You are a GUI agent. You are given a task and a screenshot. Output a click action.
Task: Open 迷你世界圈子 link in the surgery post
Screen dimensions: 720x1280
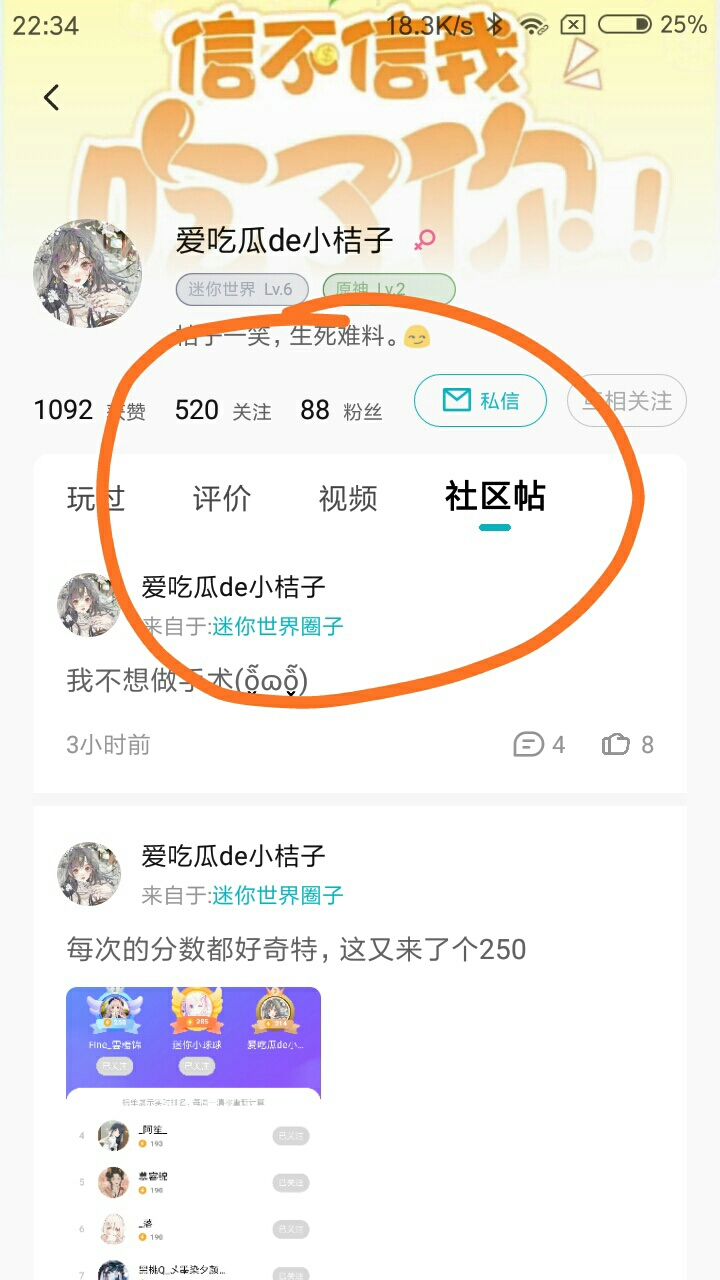click(x=277, y=627)
